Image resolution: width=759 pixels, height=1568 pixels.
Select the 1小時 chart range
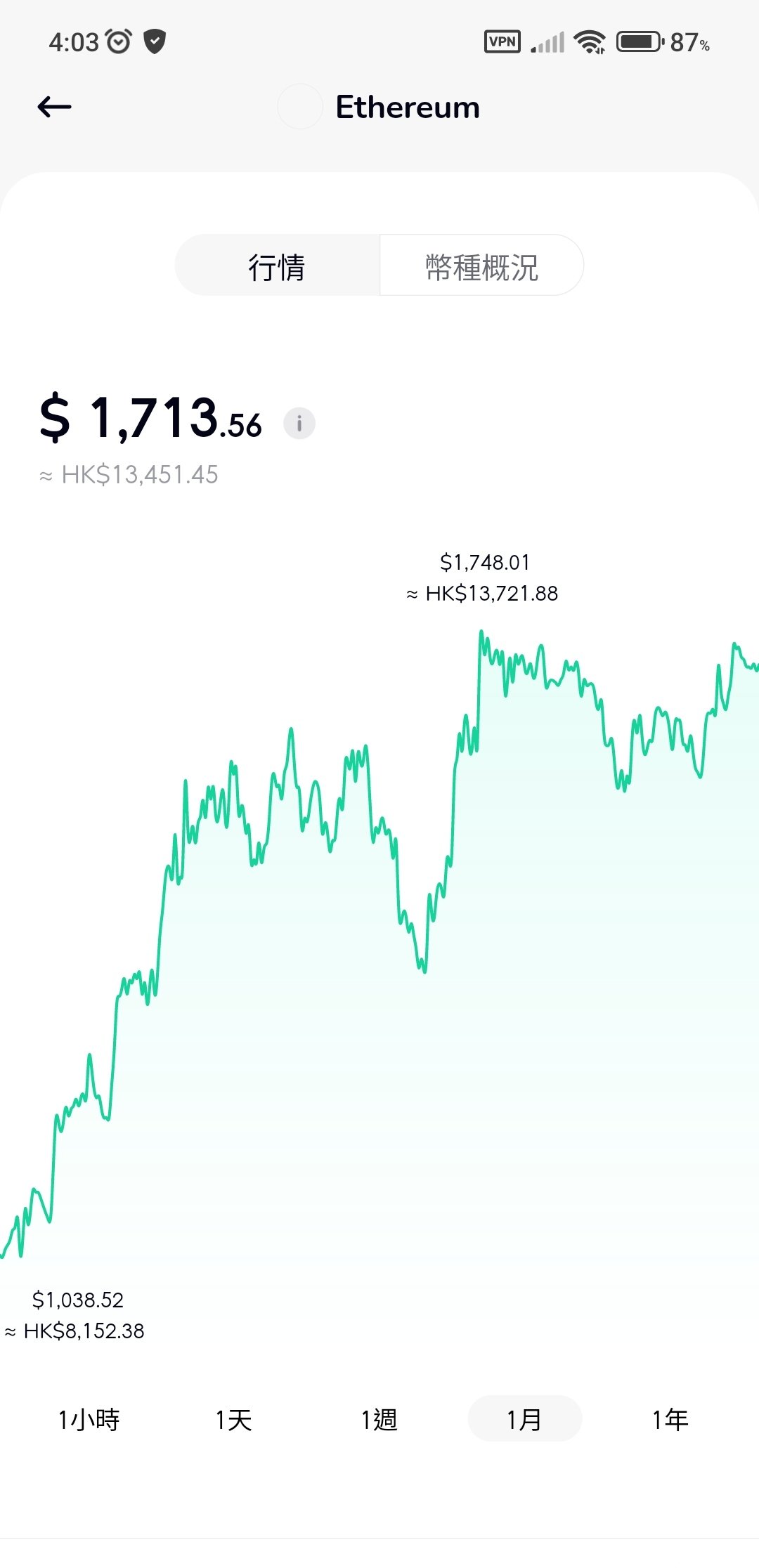(x=89, y=1419)
